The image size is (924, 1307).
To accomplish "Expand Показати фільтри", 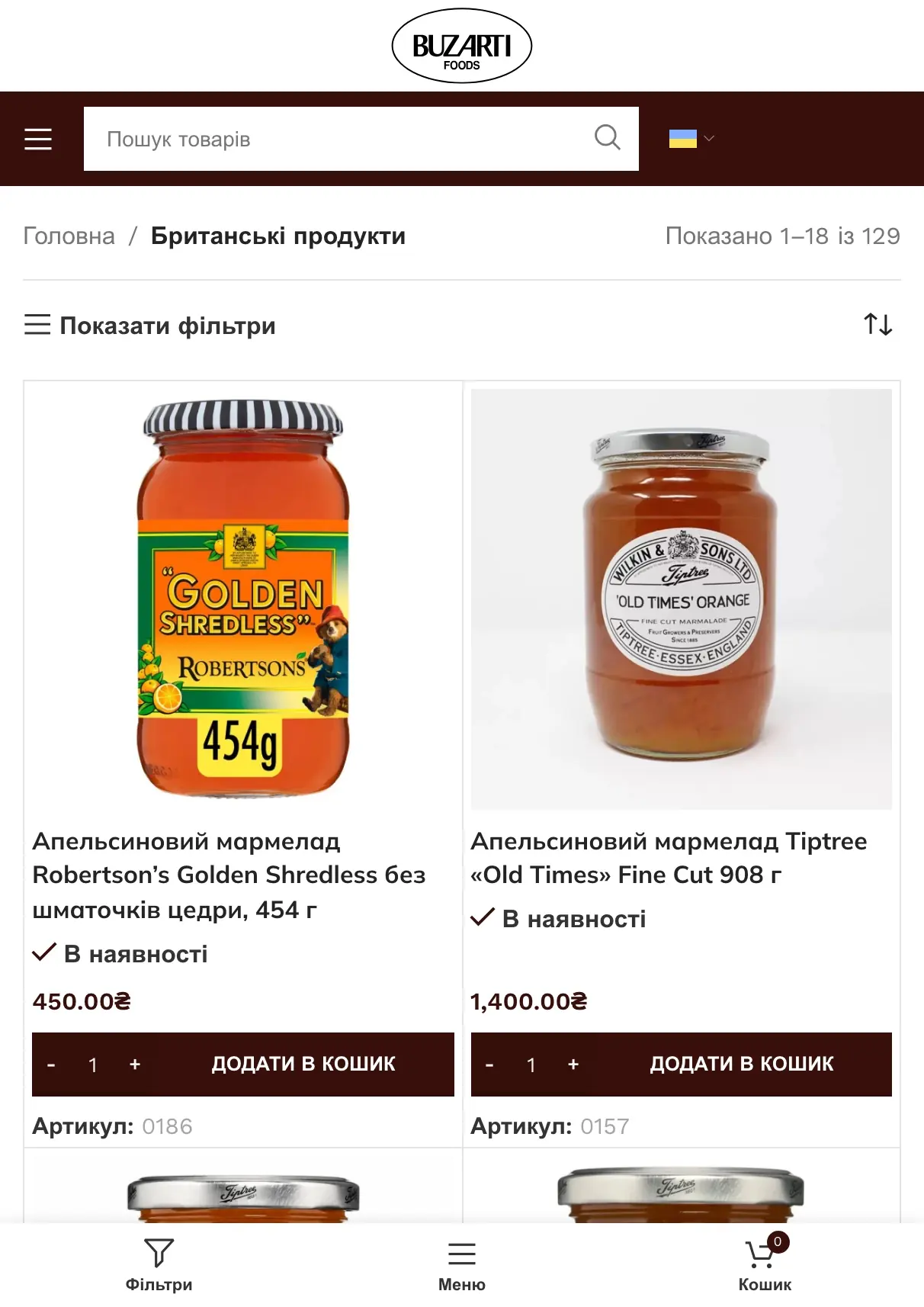I will [x=150, y=326].
